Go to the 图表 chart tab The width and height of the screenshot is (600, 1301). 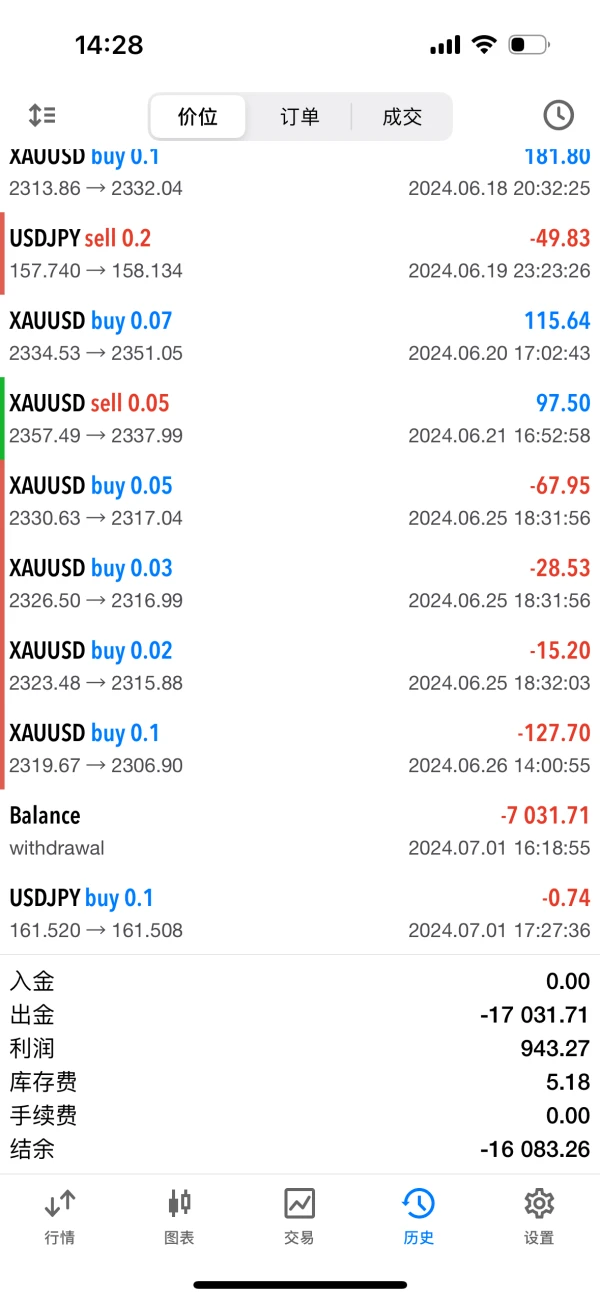pyautogui.click(x=179, y=1215)
